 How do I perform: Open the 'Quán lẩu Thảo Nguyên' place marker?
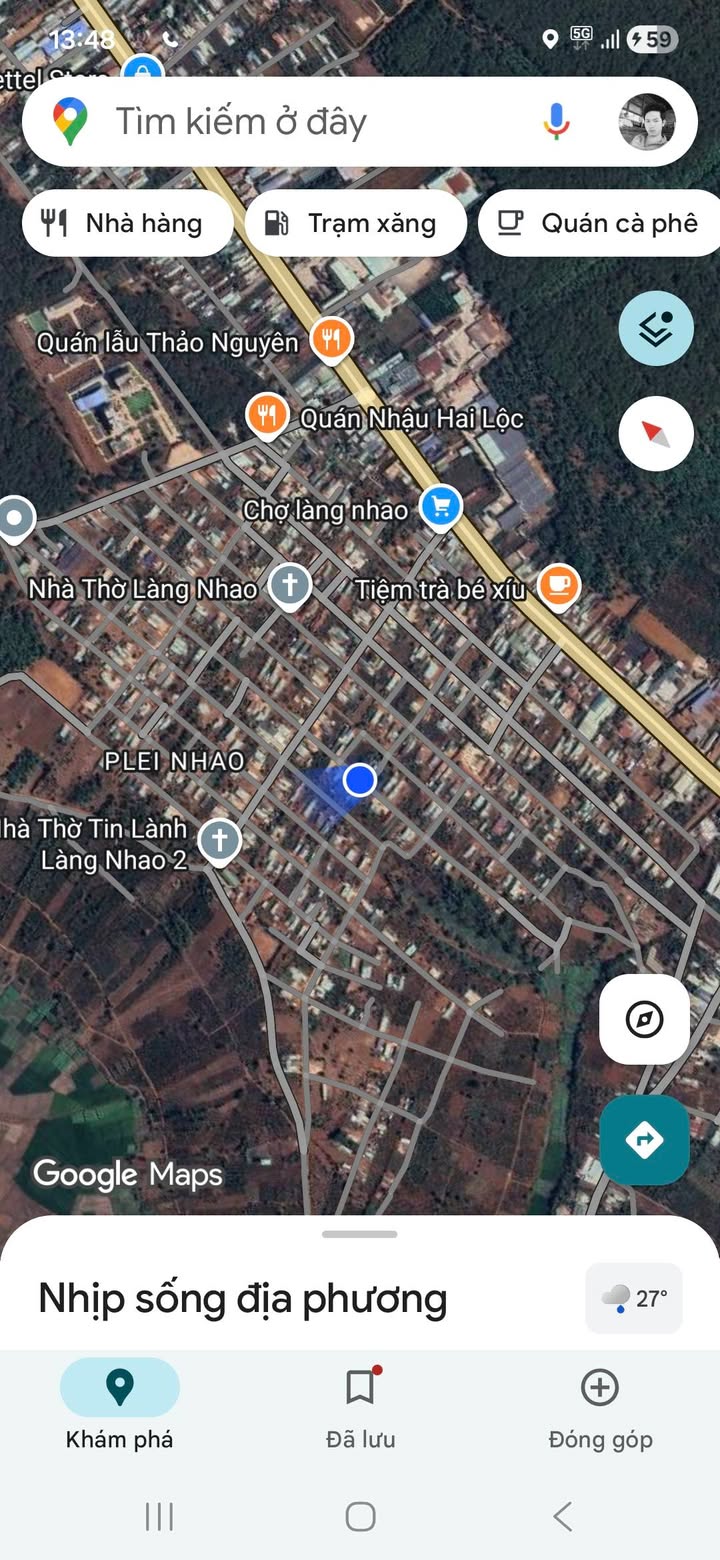coord(330,340)
